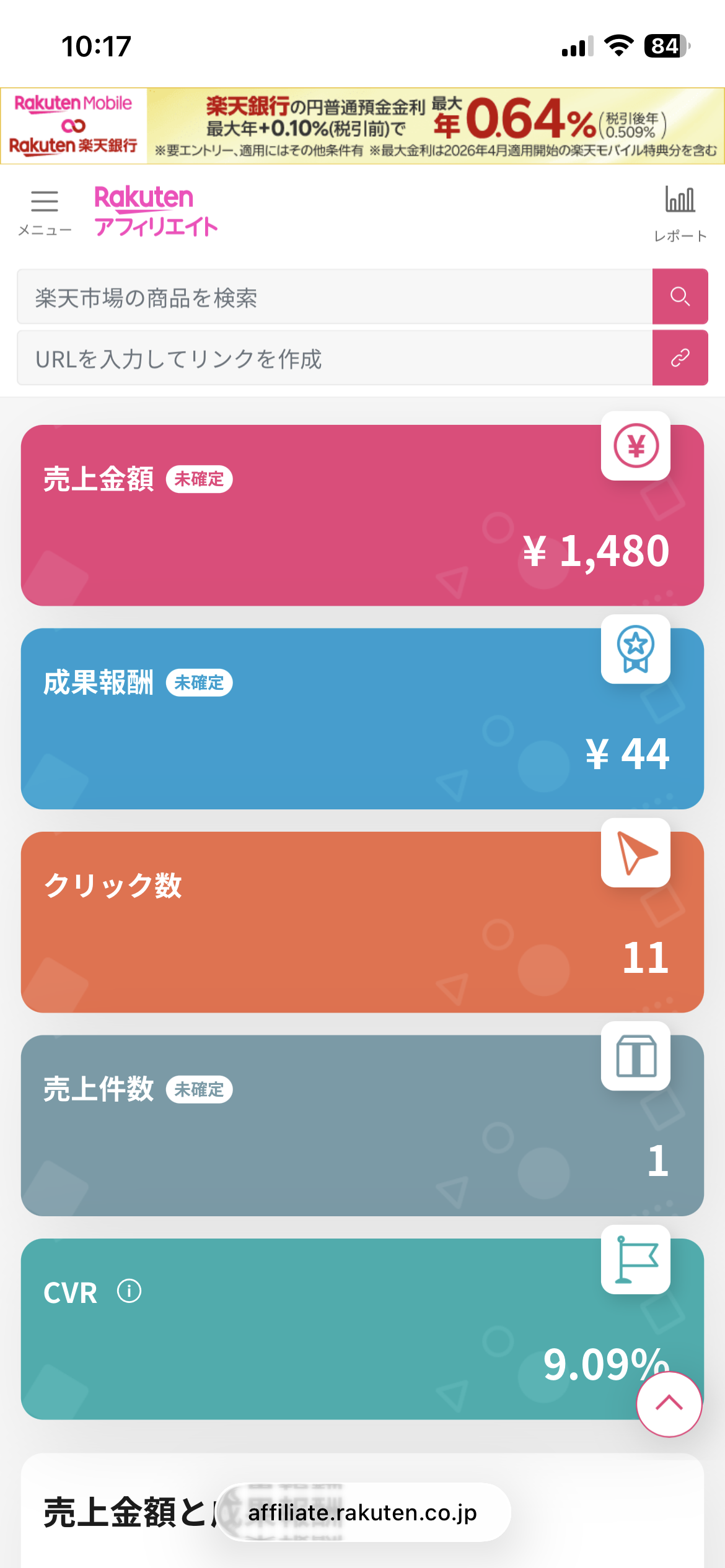Open the クリック数 card
Viewport: 725px width, 1568px height.
[x=362, y=922]
